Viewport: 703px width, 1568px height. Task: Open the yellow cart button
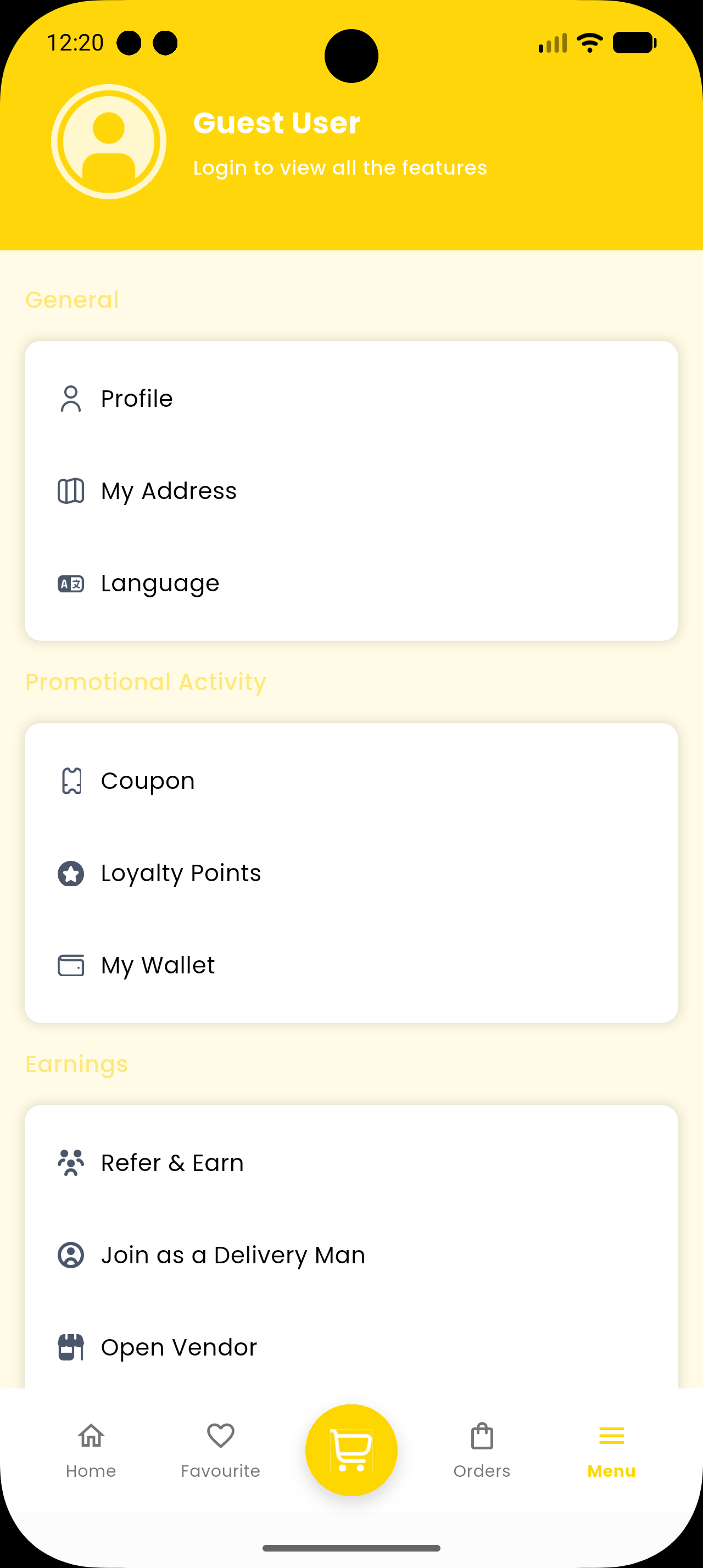pyautogui.click(x=351, y=1451)
